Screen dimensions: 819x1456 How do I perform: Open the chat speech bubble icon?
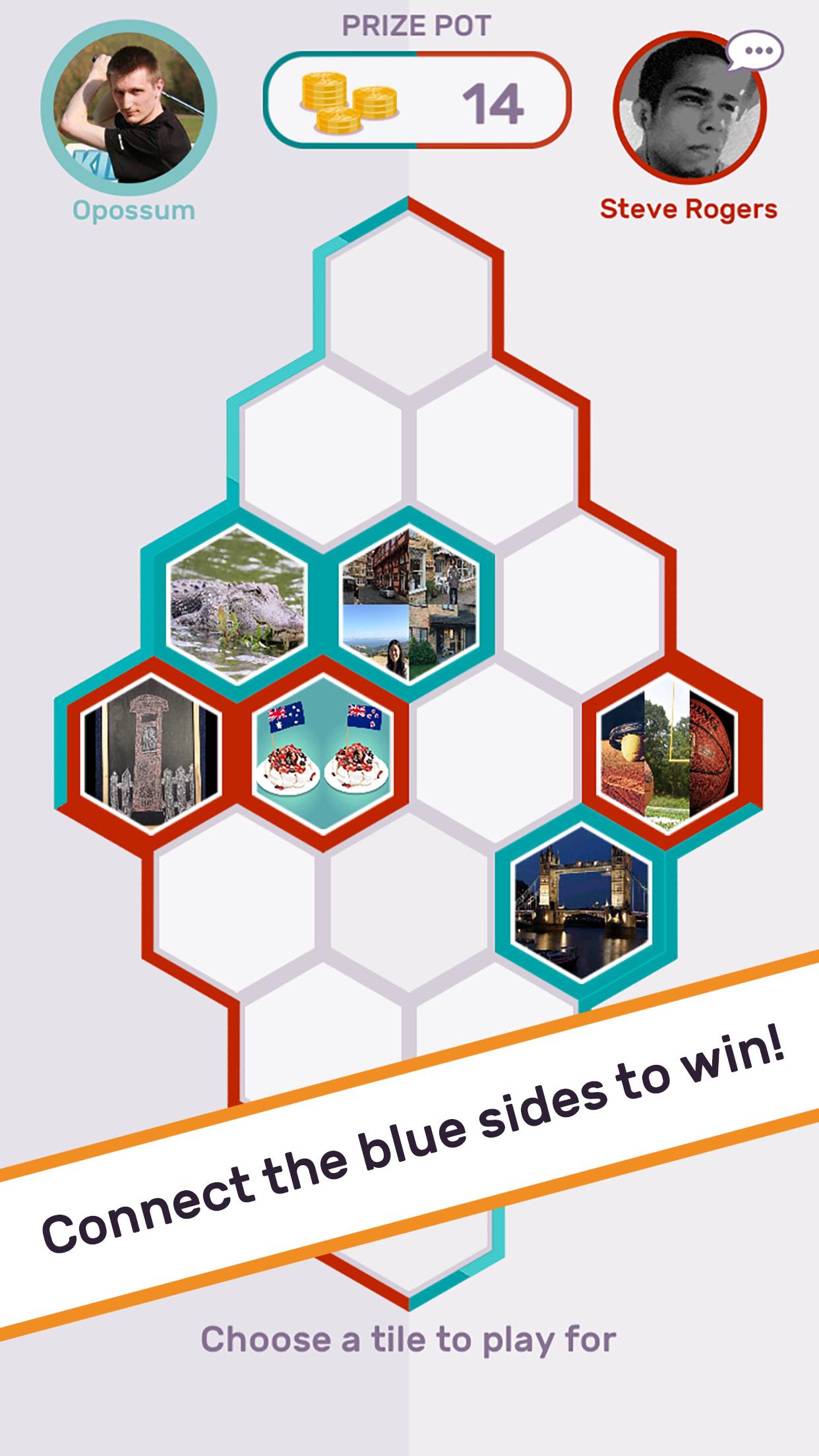[x=754, y=51]
